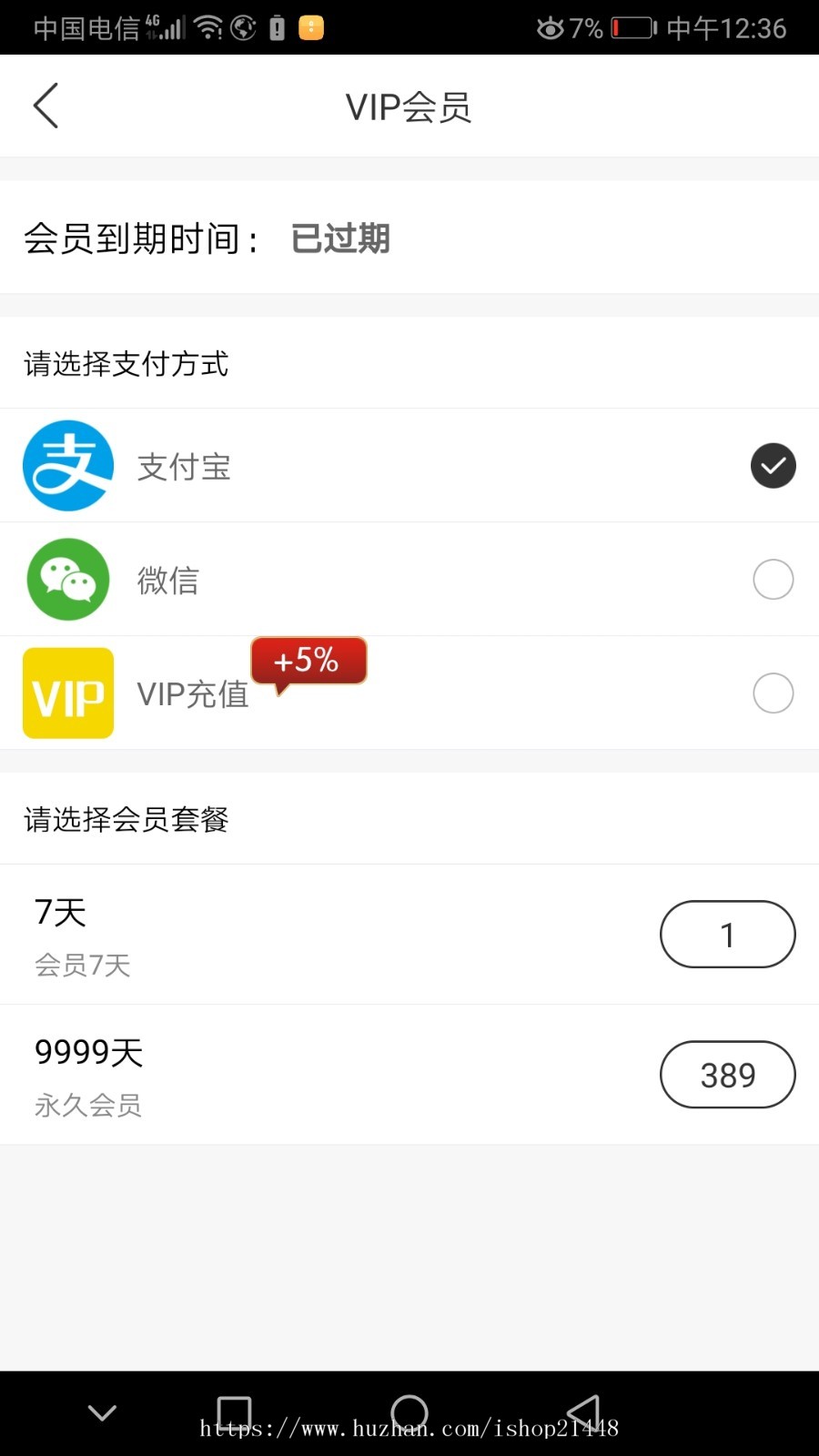The width and height of the screenshot is (819, 1456).
Task: Open the VIP会员 title area
Action: 408,106
